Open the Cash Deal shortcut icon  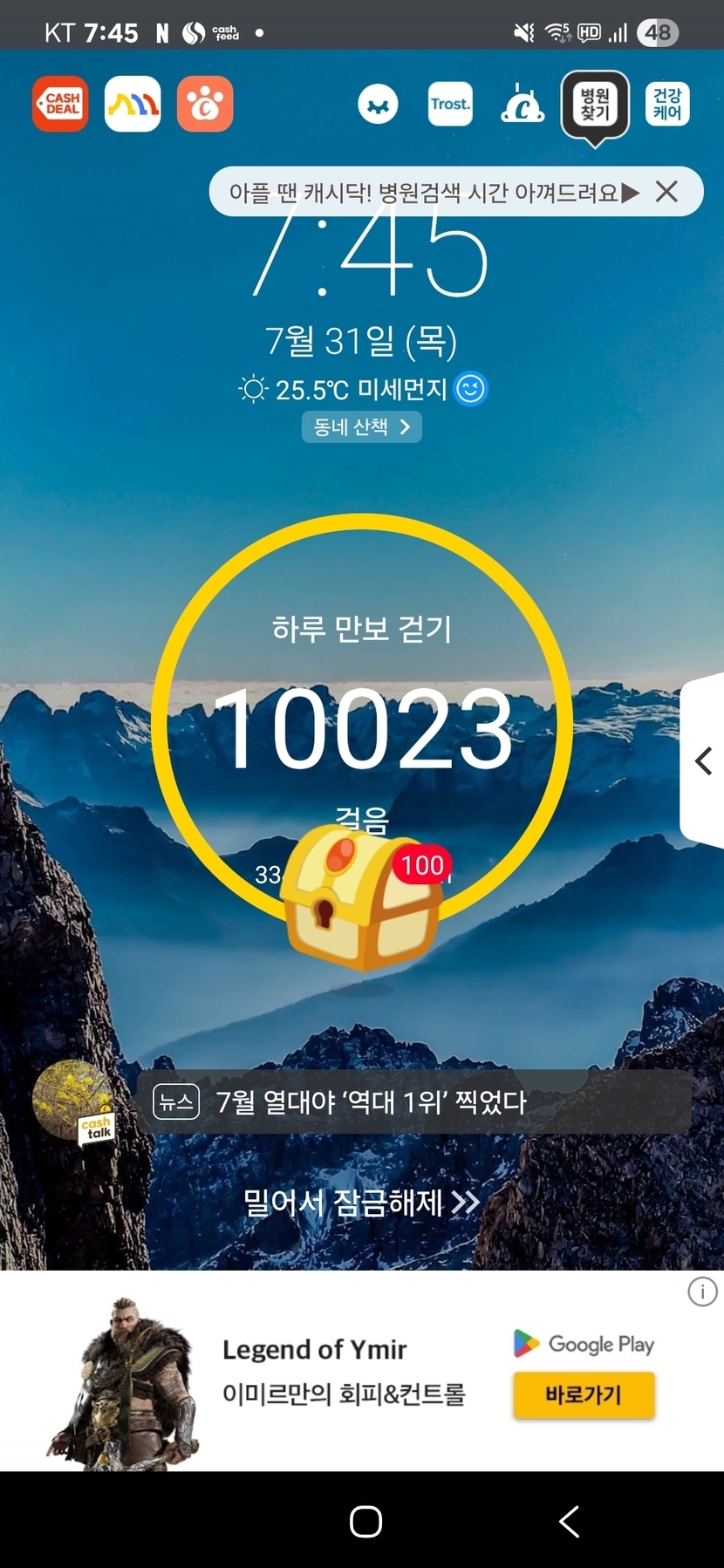click(60, 104)
